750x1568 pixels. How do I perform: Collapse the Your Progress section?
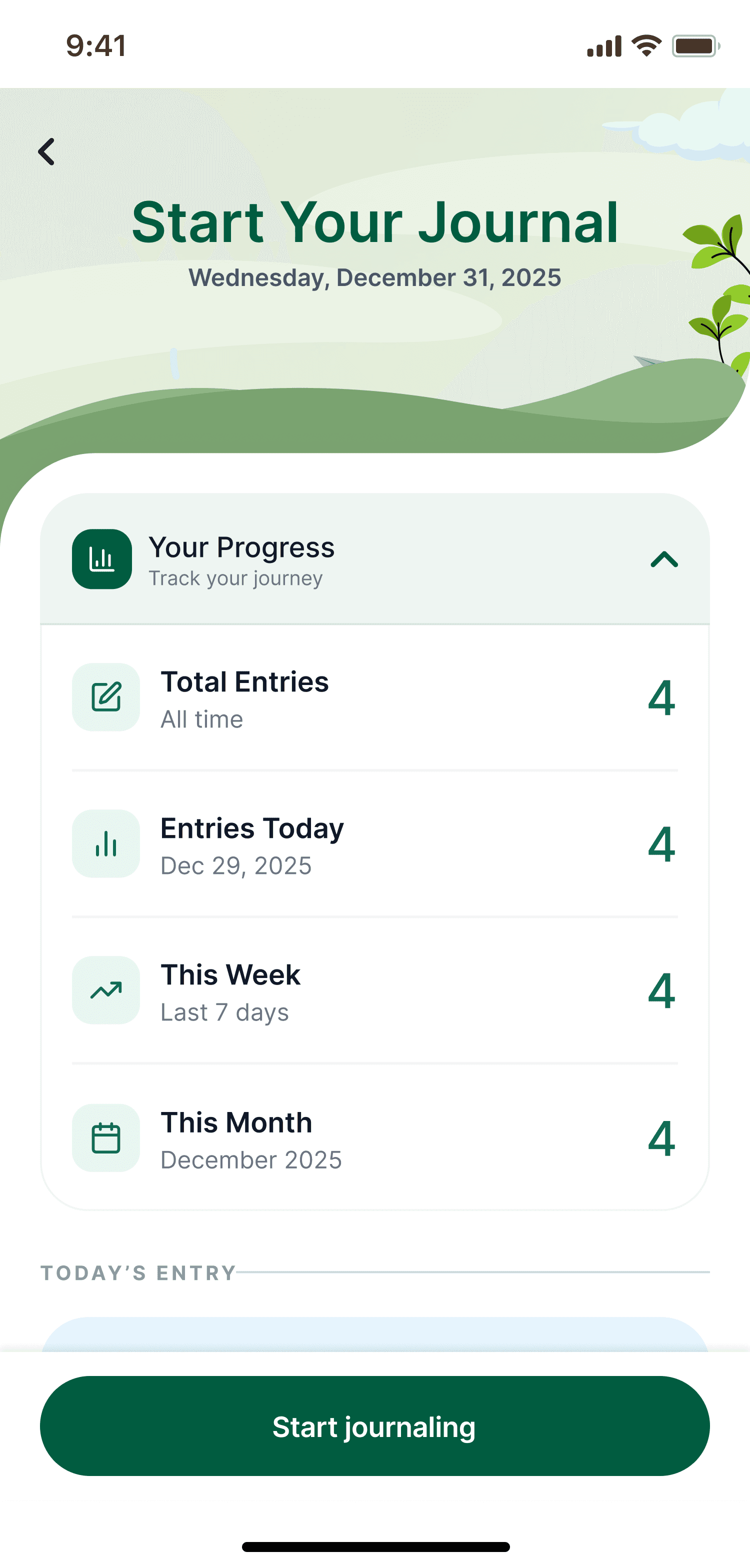663,559
